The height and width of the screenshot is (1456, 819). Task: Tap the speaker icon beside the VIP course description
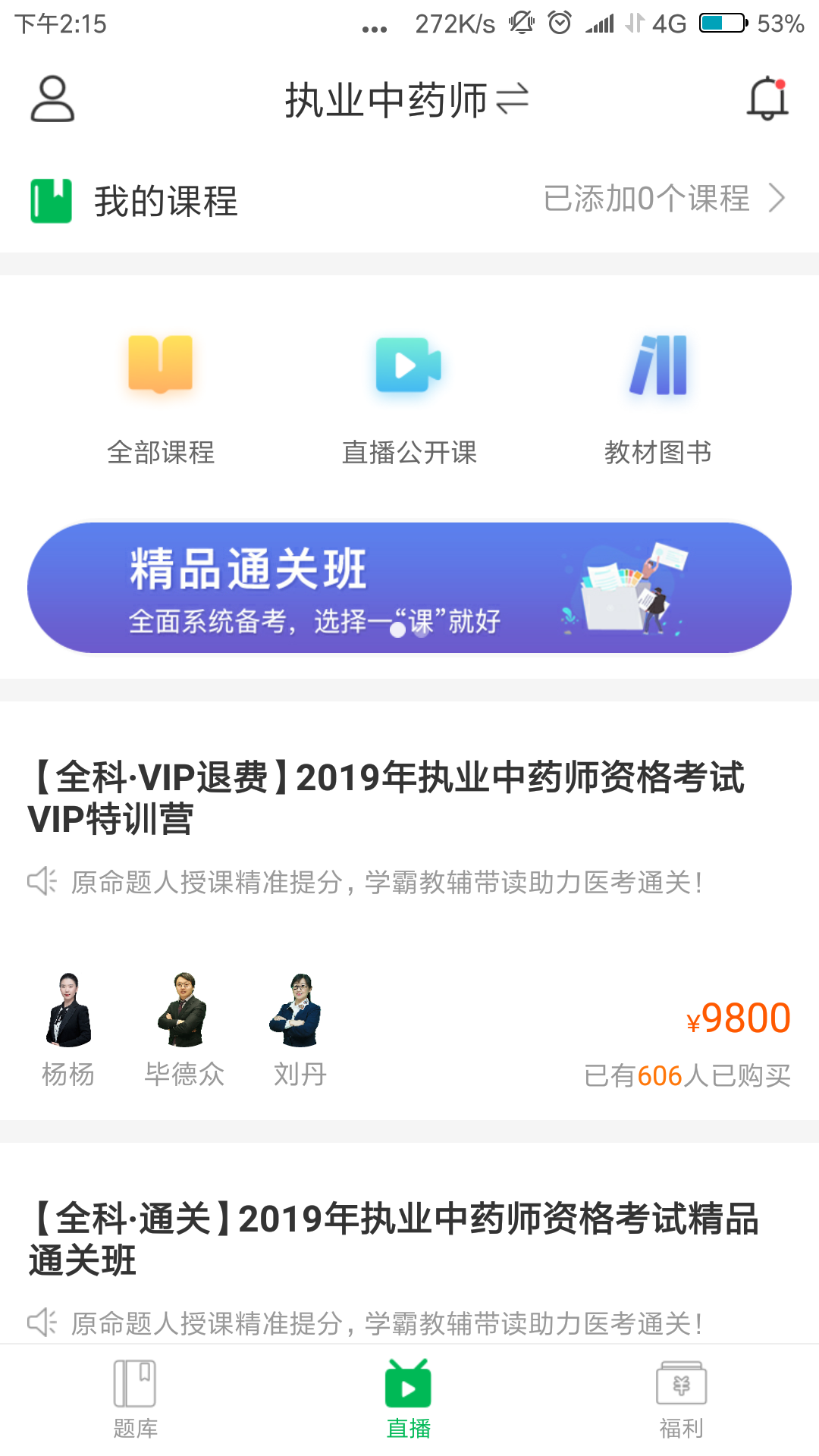click(x=42, y=882)
